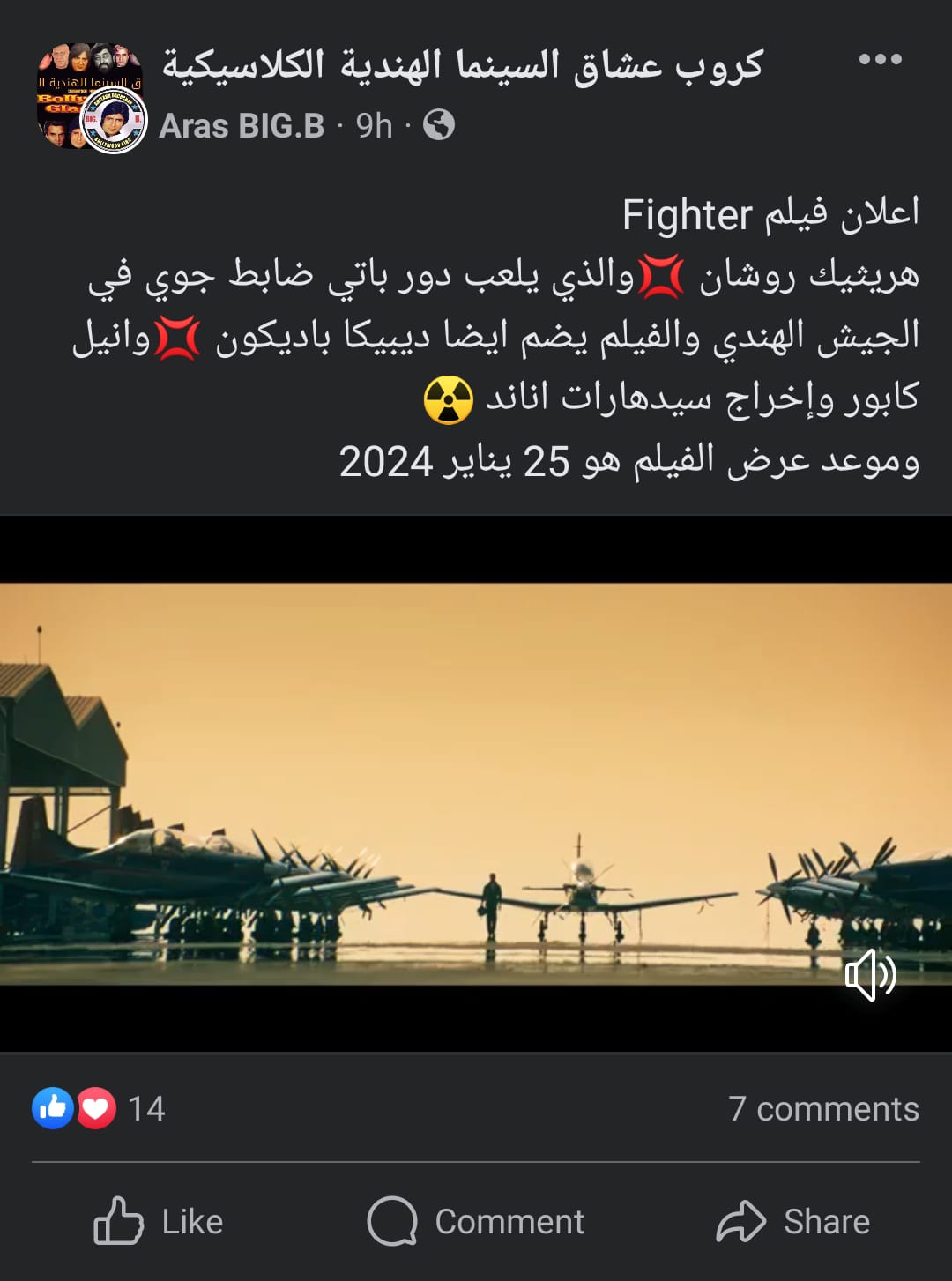Share this post
The height and width of the screenshot is (1281, 952).
click(x=793, y=1221)
